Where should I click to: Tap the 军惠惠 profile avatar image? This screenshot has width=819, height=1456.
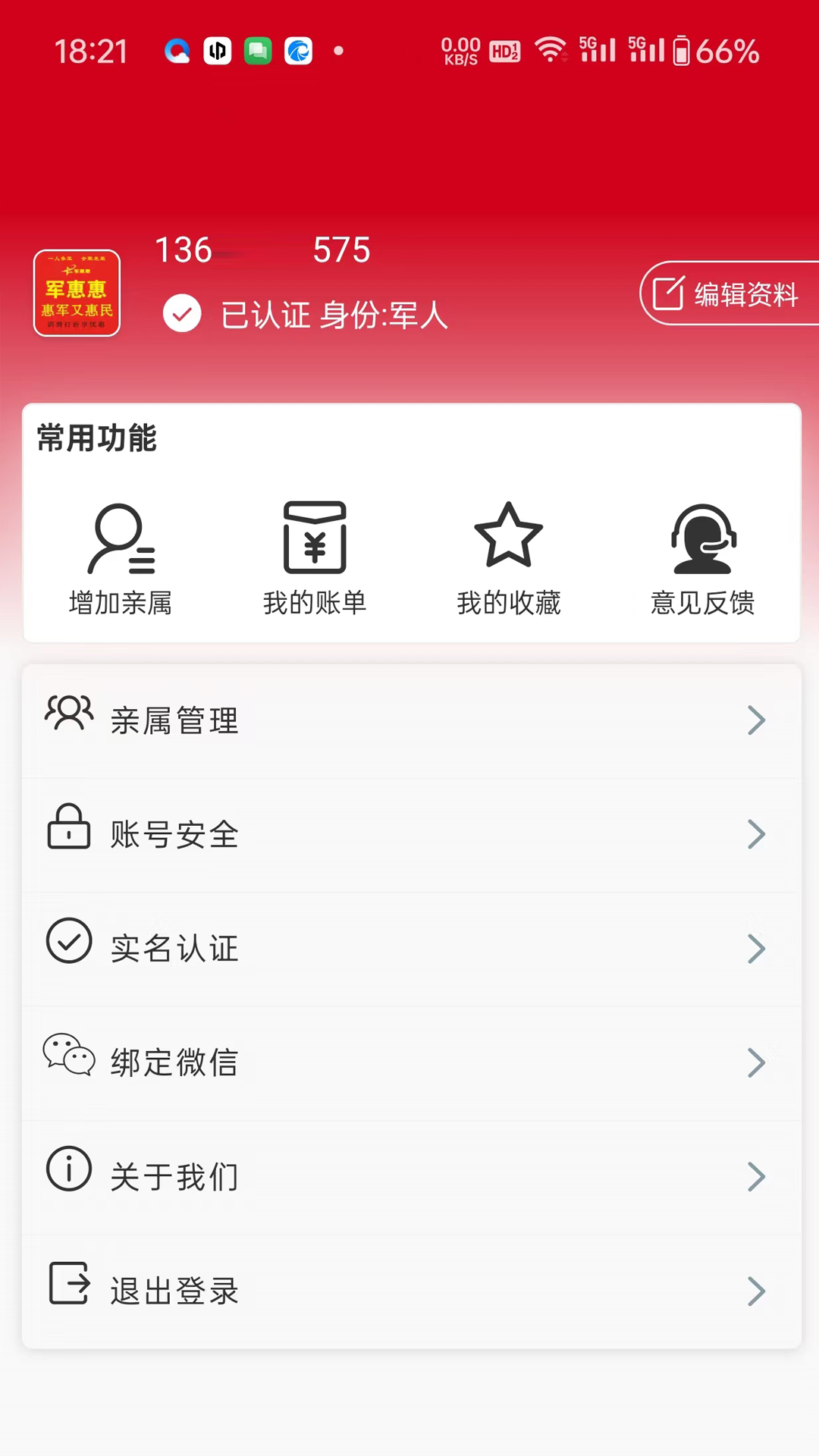(x=77, y=293)
